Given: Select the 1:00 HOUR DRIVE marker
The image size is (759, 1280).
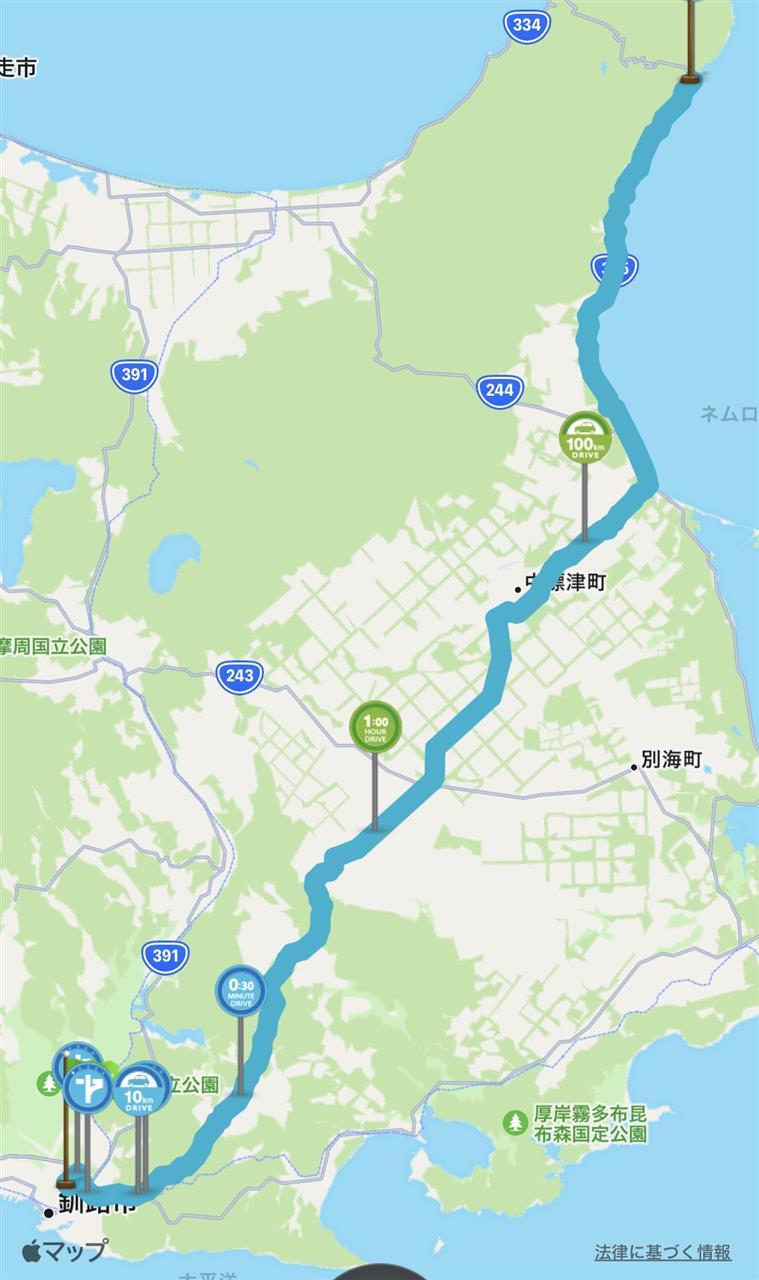Looking at the screenshot, I should click(375, 727).
